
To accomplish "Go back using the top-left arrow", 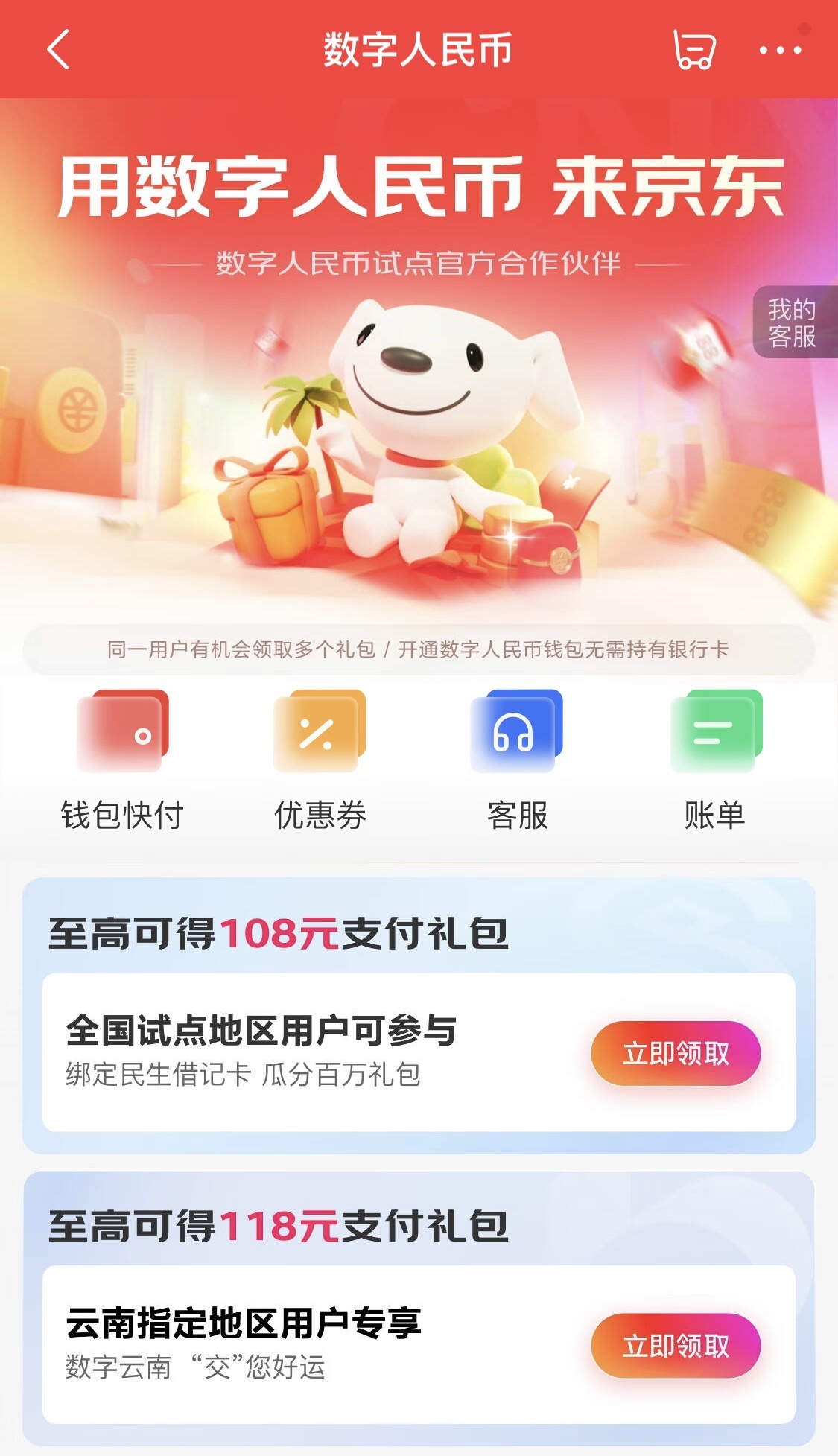I will coord(58,50).
